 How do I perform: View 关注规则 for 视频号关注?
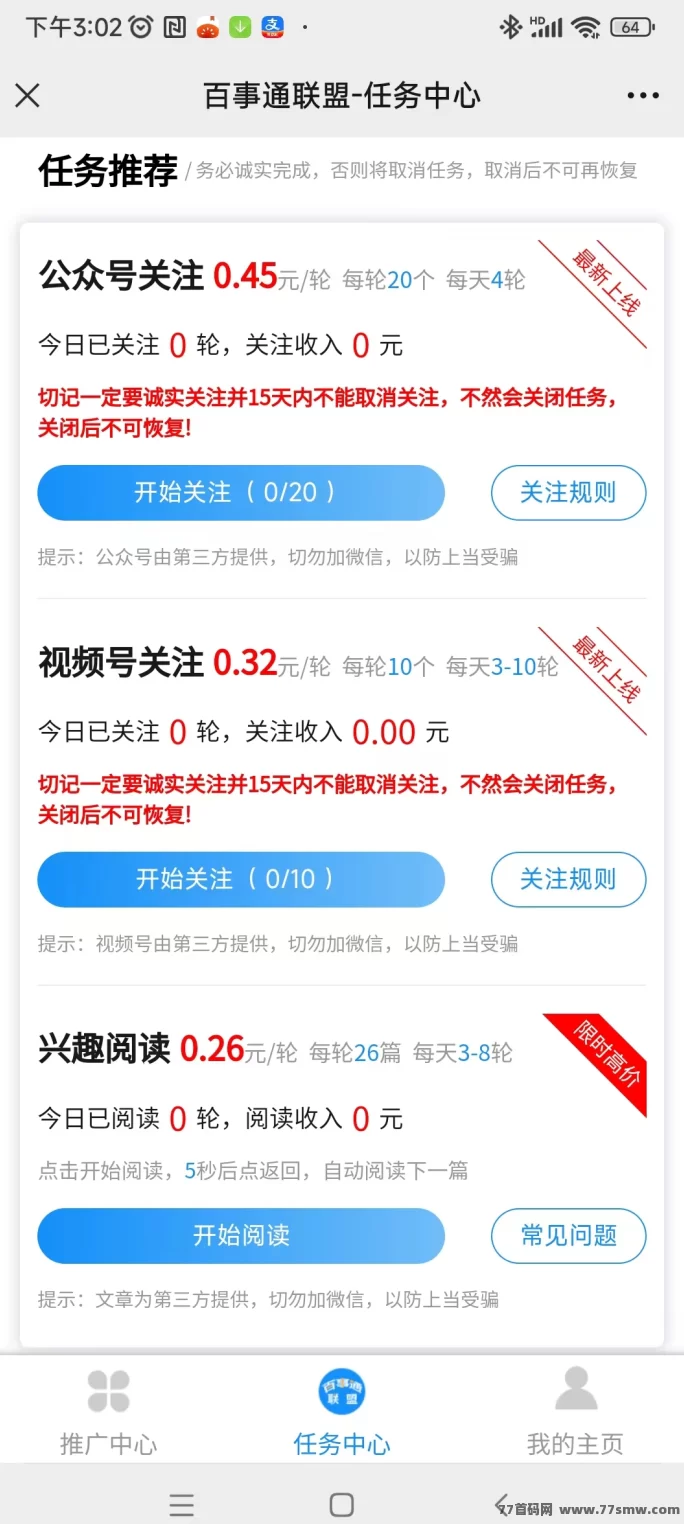point(568,880)
